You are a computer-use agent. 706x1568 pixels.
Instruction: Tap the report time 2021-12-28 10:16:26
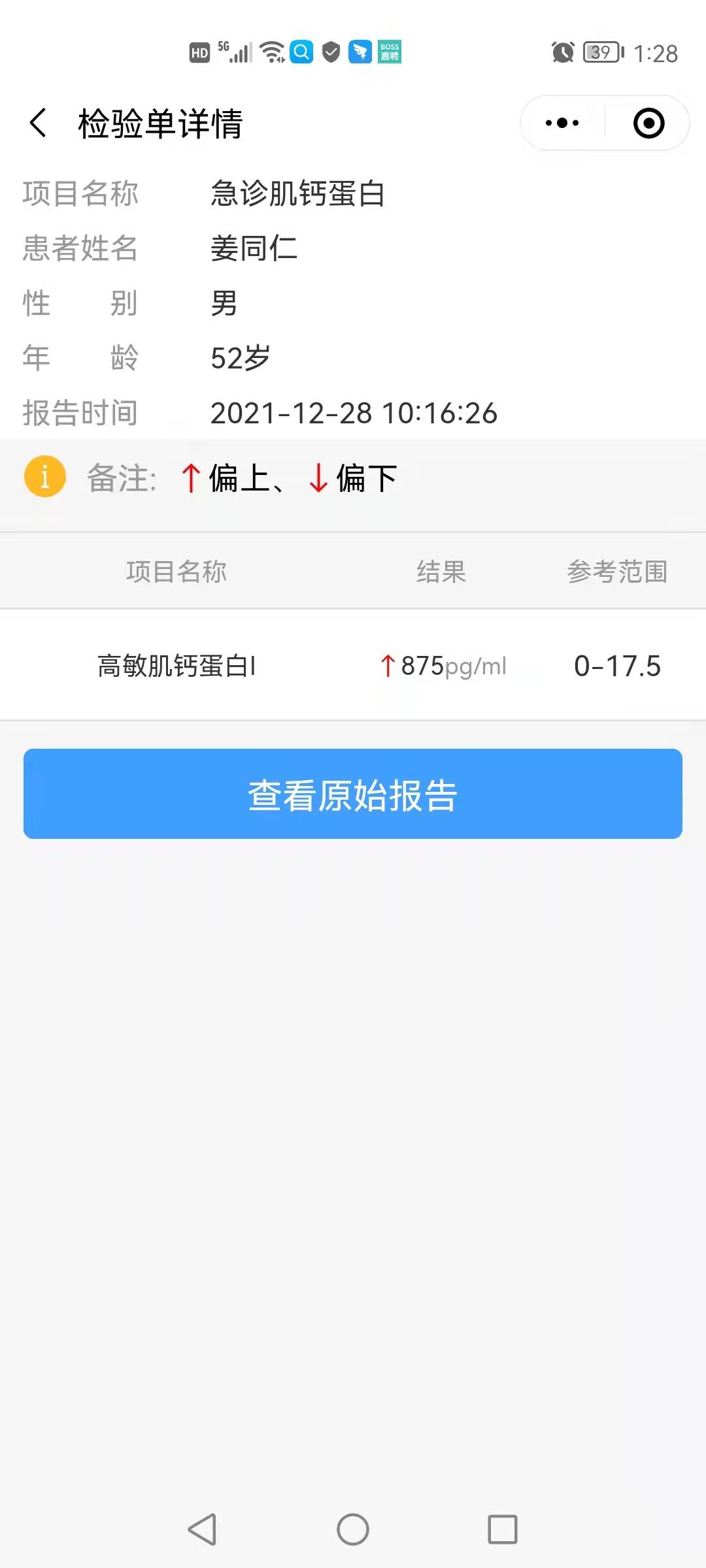coord(354,413)
